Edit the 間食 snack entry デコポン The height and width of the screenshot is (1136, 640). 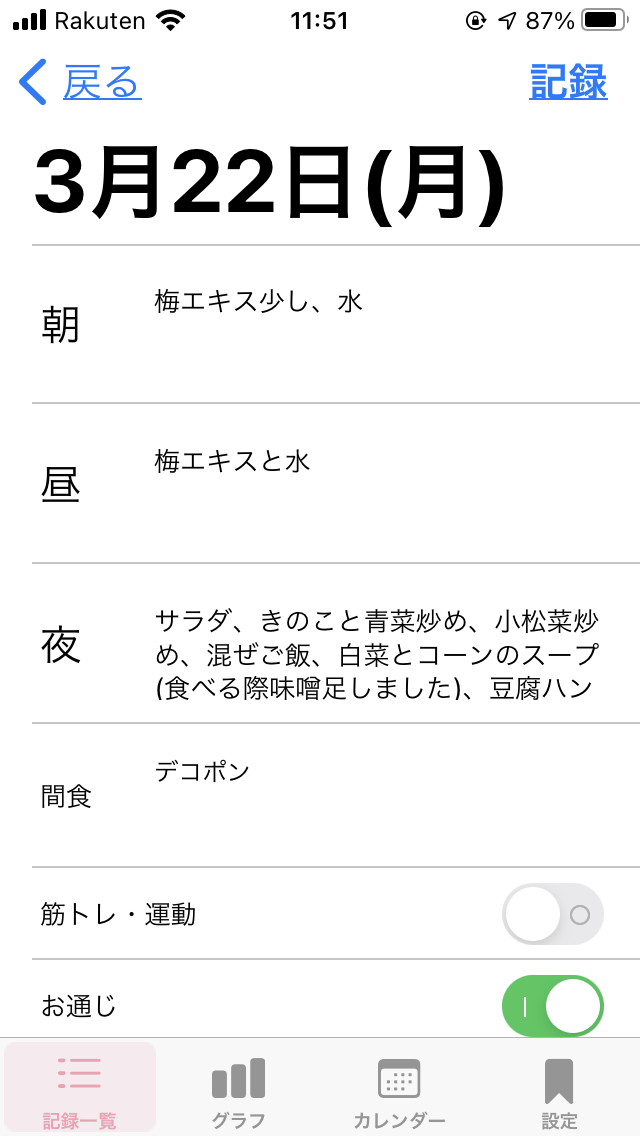click(336, 795)
